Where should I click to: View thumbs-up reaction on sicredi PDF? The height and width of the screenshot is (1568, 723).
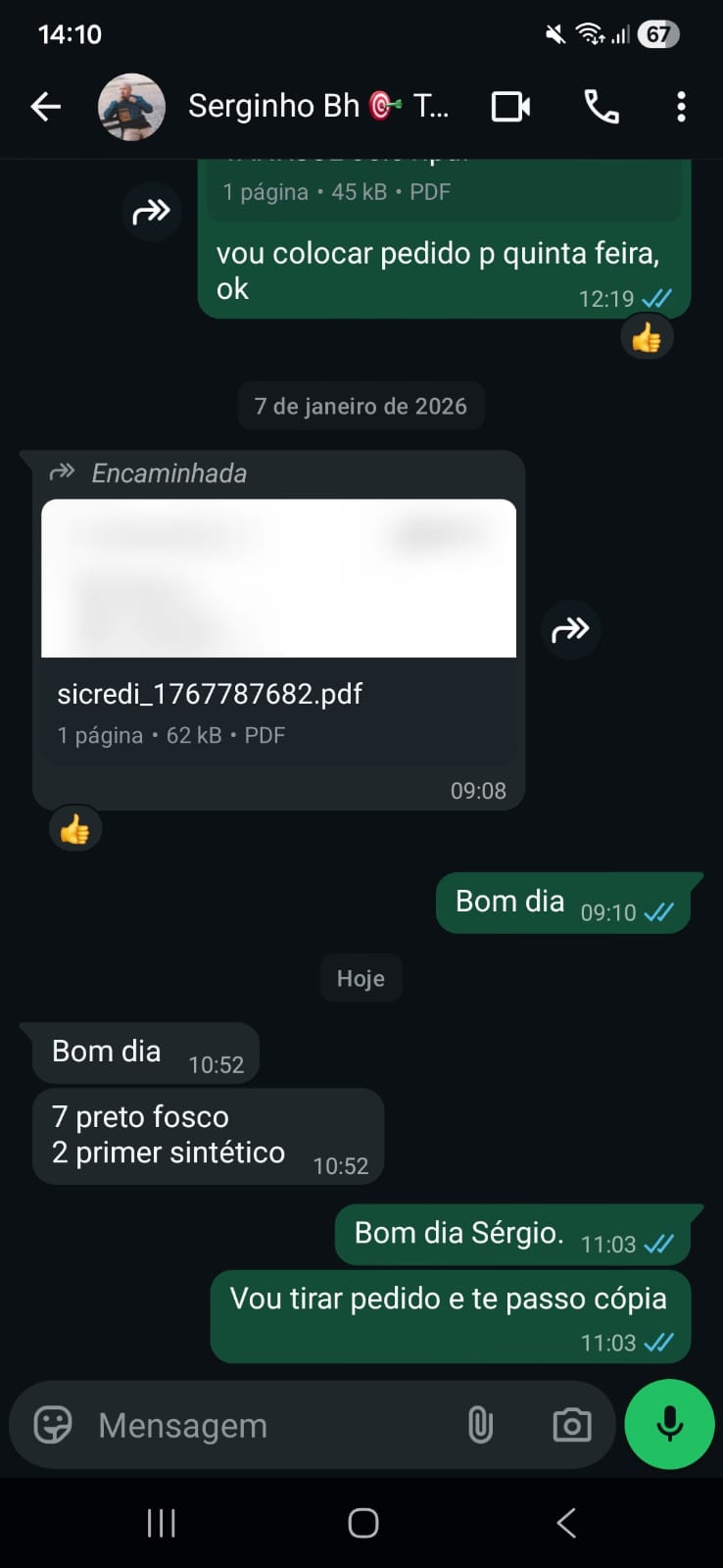(x=75, y=830)
